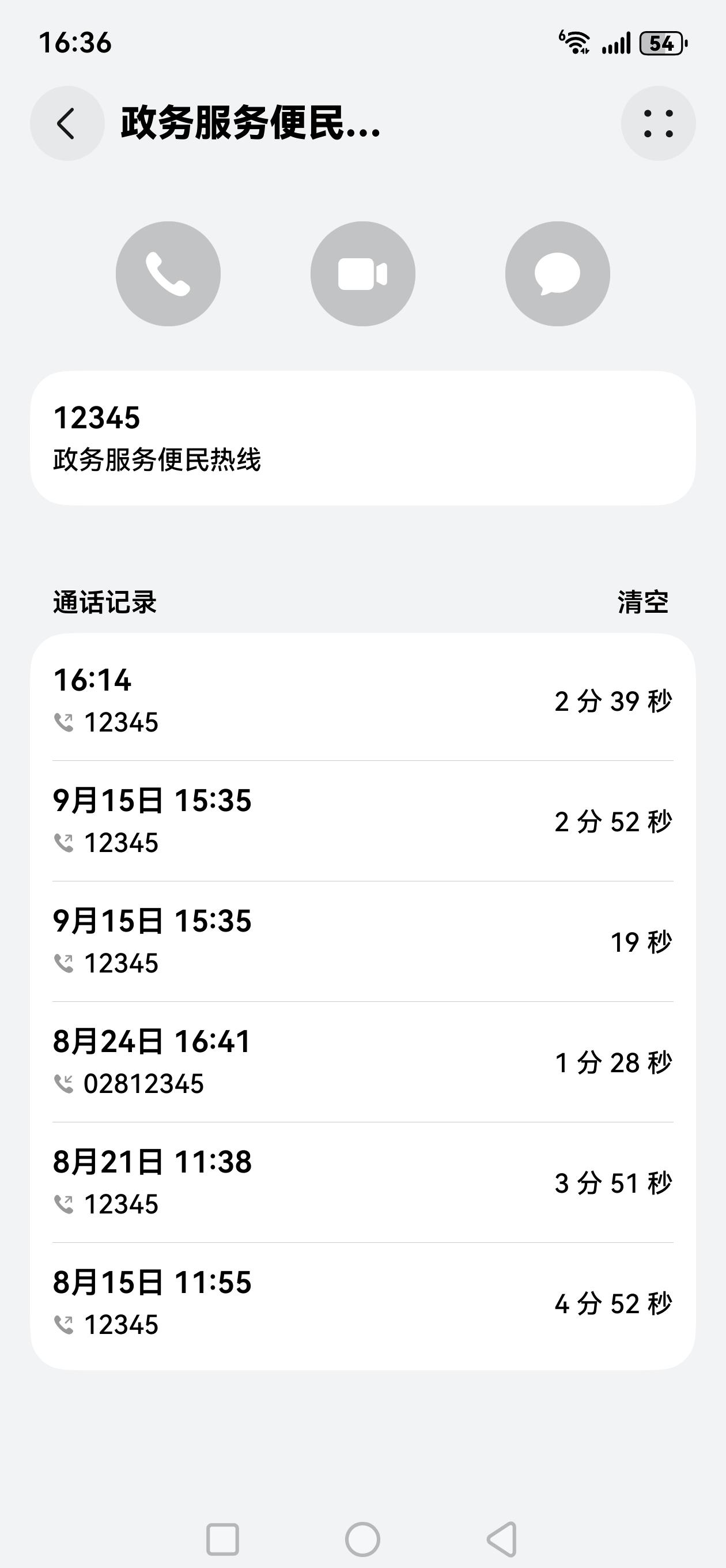Tap the 12345 政务服务便民热线 number card
The image size is (726, 1568).
362,438
